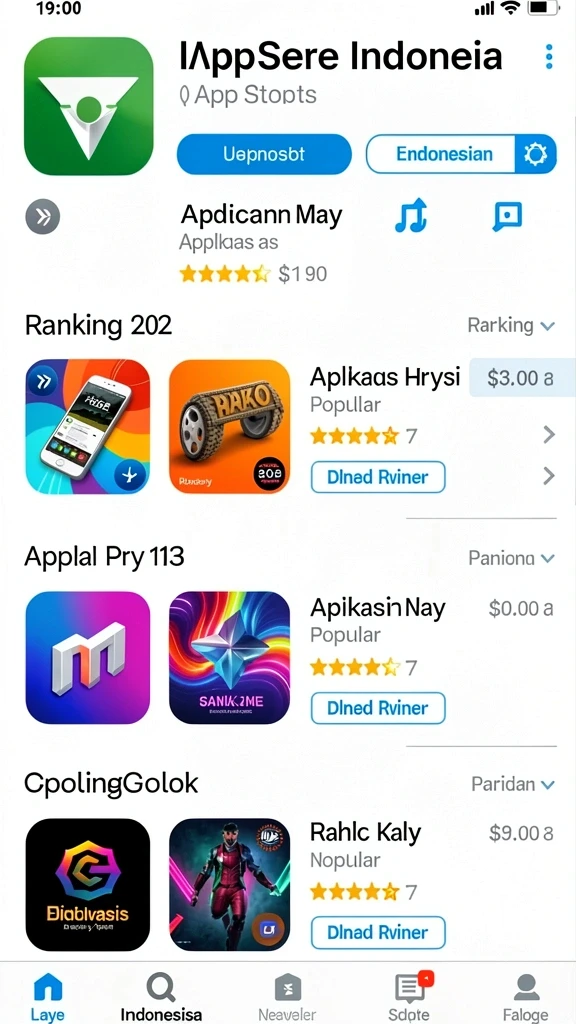The width and height of the screenshot is (576, 1024).
Task: Open the Sdpte tab with red badge
Action: coord(411,997)
